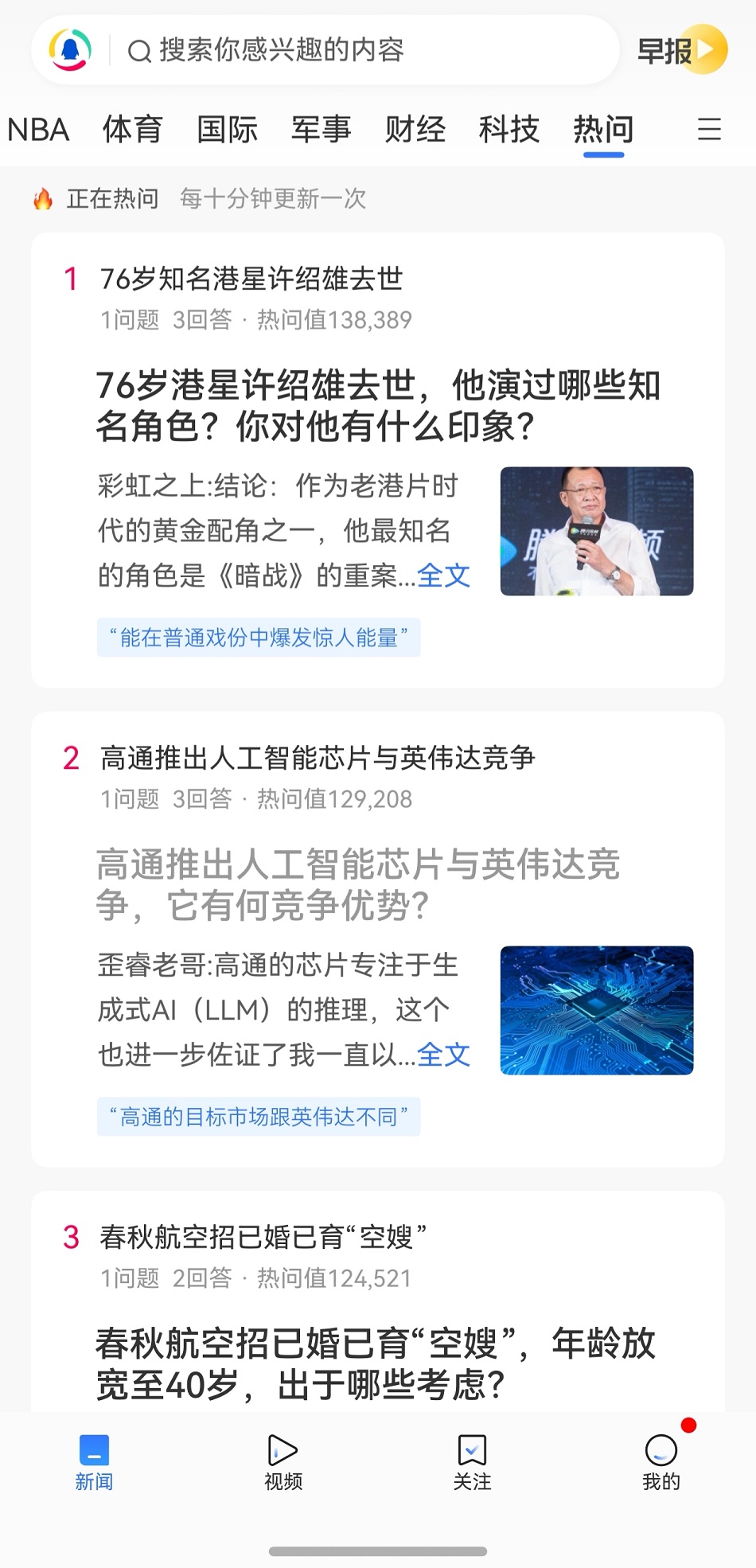This screenshot has height=1568, width=756.
Task: Expand full text of the 高通 chip summary
Action: [x=442, y=1055]
